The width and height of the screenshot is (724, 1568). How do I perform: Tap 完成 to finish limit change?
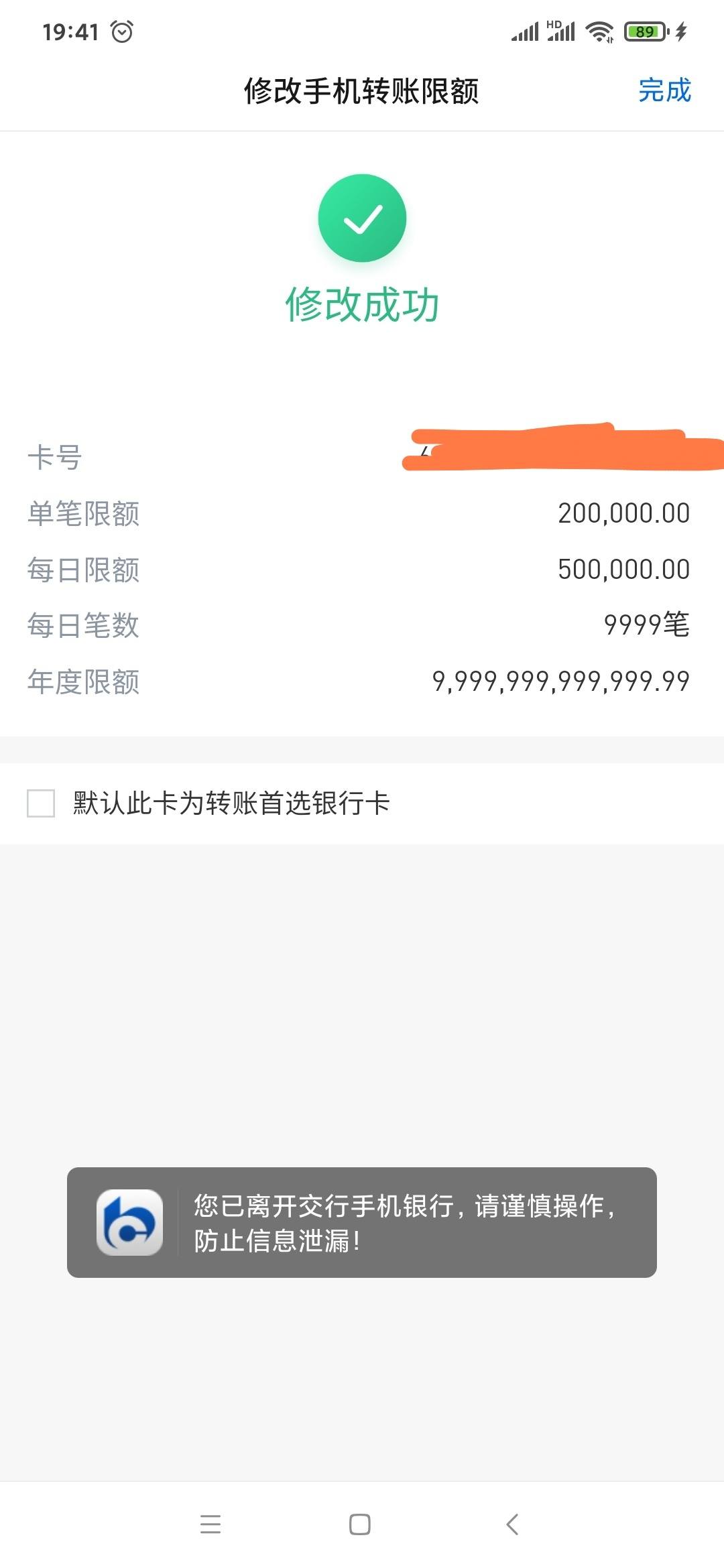[x=664, y=90]
